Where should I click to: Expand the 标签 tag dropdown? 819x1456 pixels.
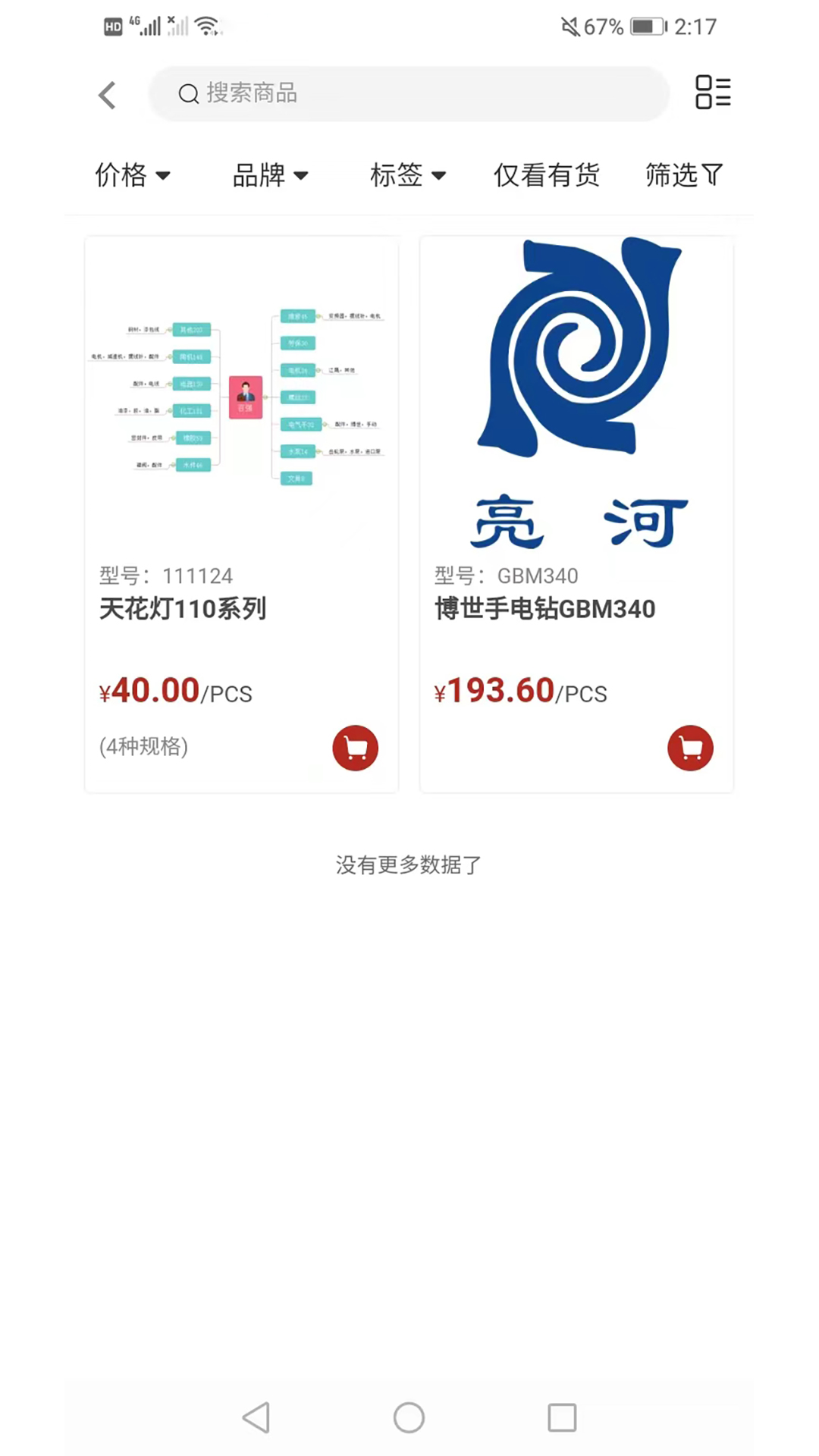point(407,175)
